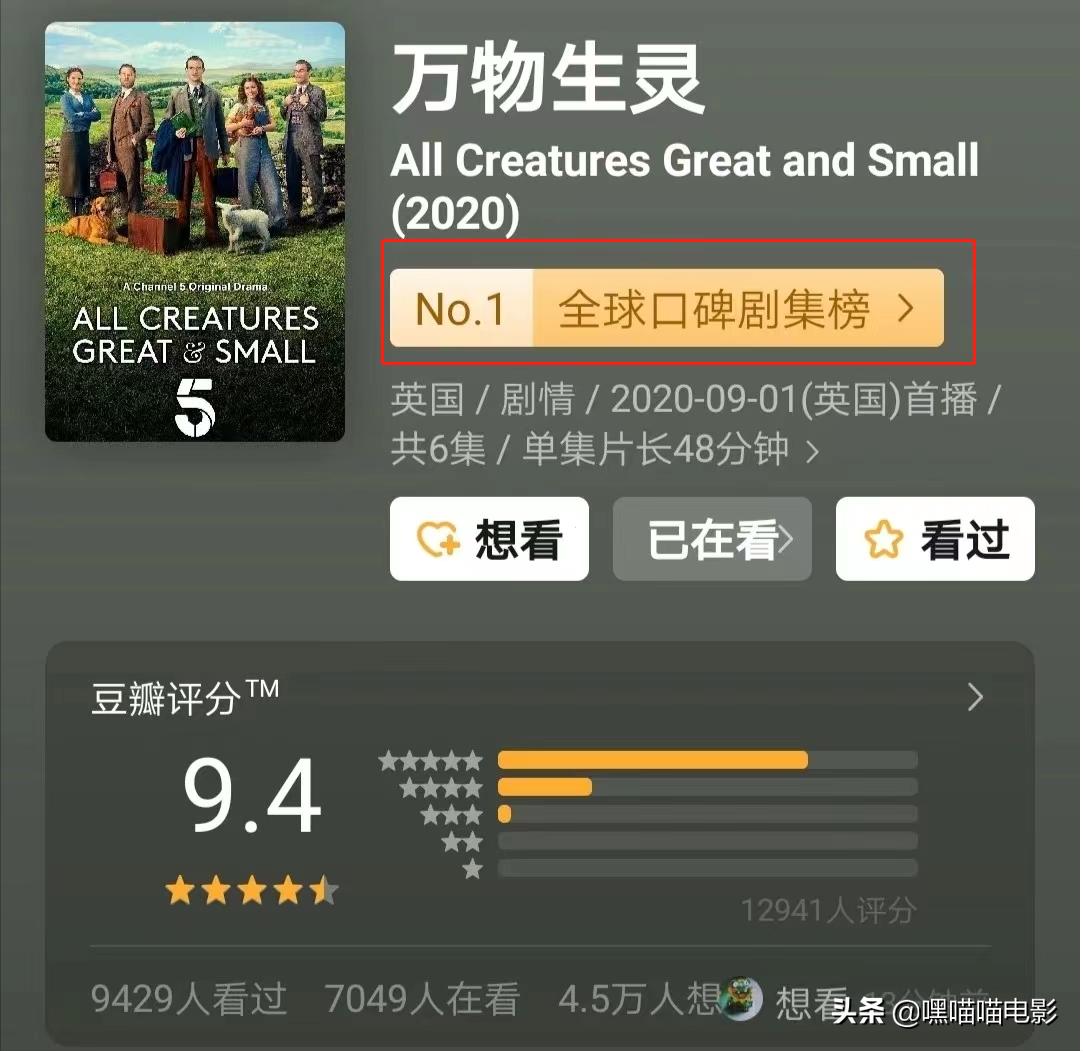The image size is (1083, 1051).
Task: Tap the 已在看 status button
Action: coord(712,540)
